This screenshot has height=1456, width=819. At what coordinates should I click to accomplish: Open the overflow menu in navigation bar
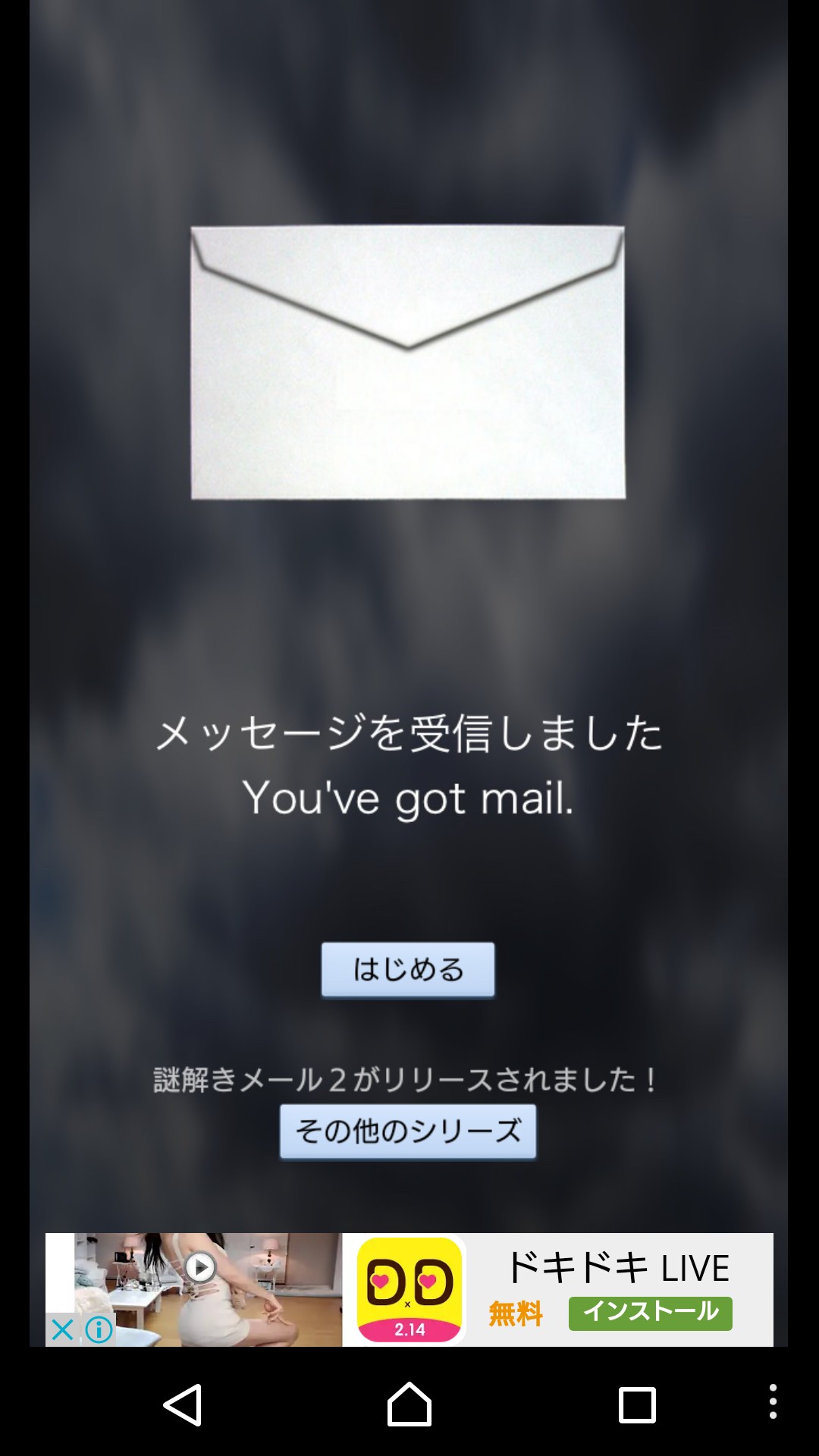773,1401
